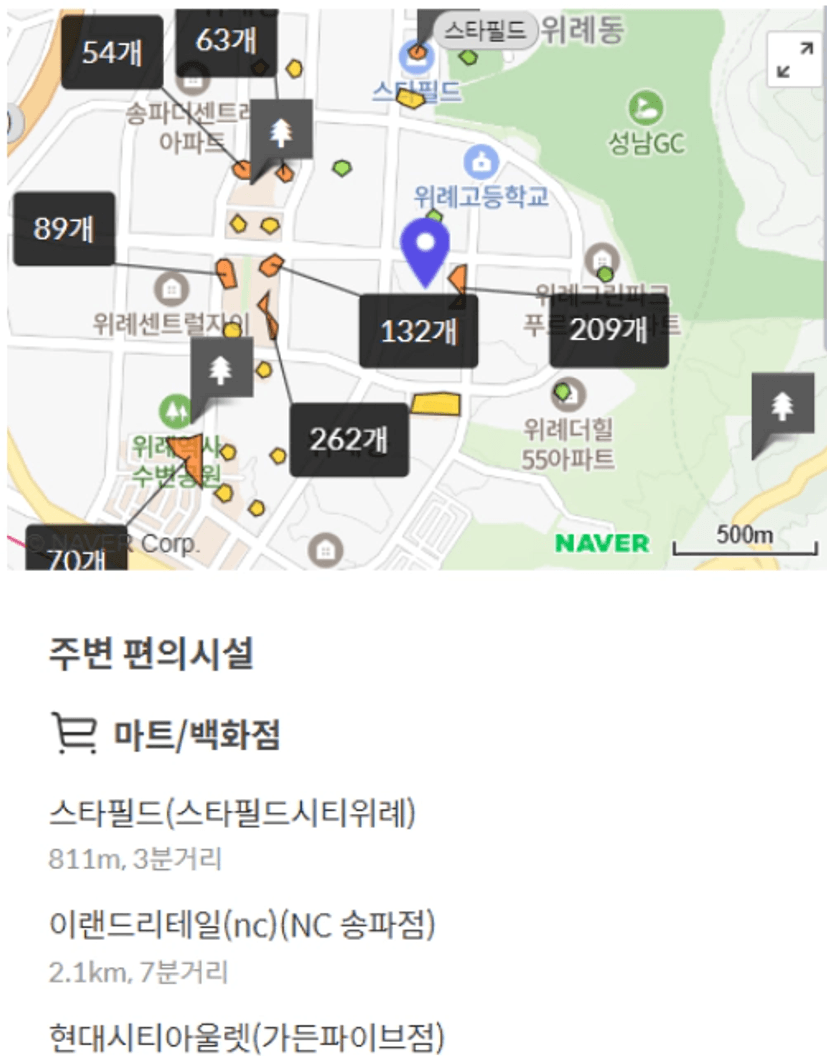Tap the 89개 listings marker
The width and height of the screenshot is (827, 1056).
point(65,228)
